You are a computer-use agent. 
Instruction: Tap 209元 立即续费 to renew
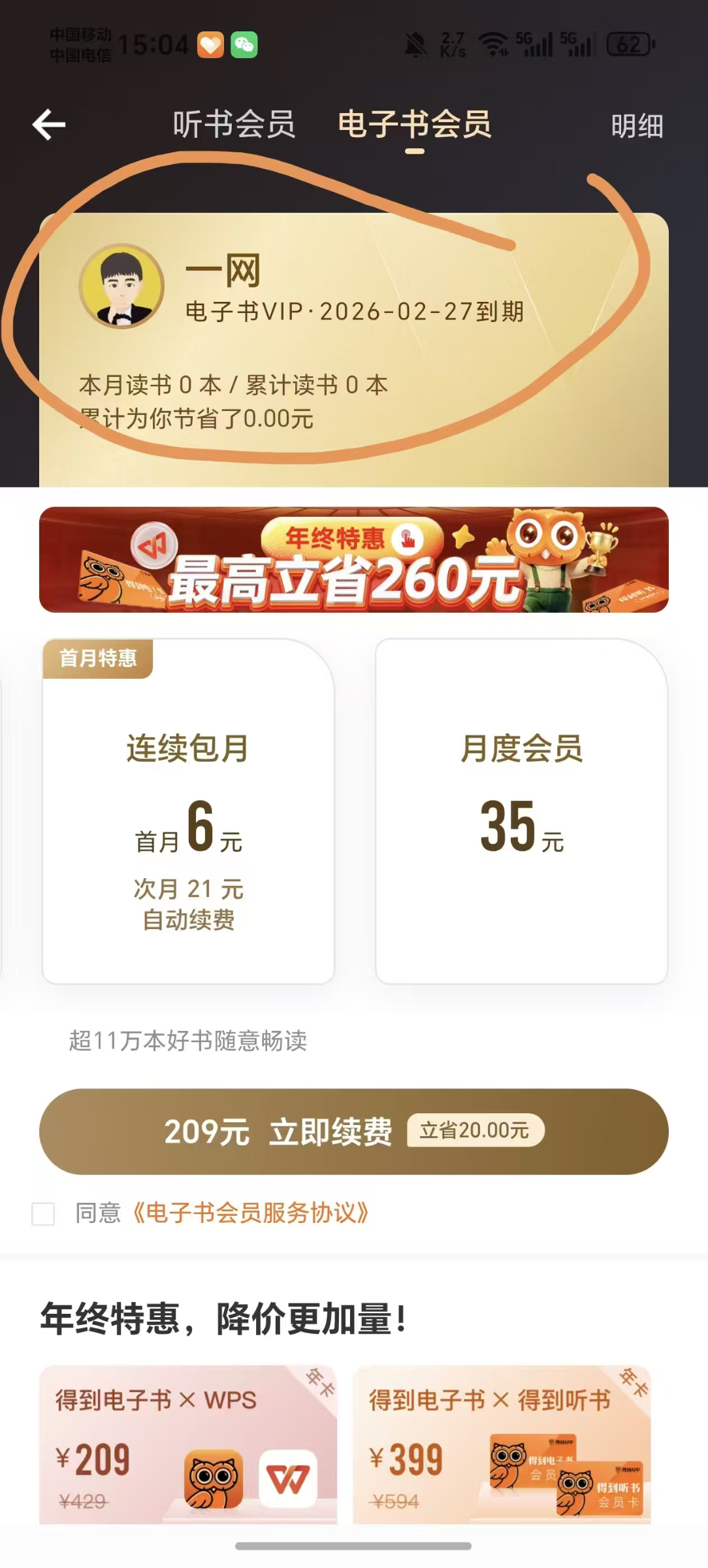pyautogui.click(x=353, y=1132)
